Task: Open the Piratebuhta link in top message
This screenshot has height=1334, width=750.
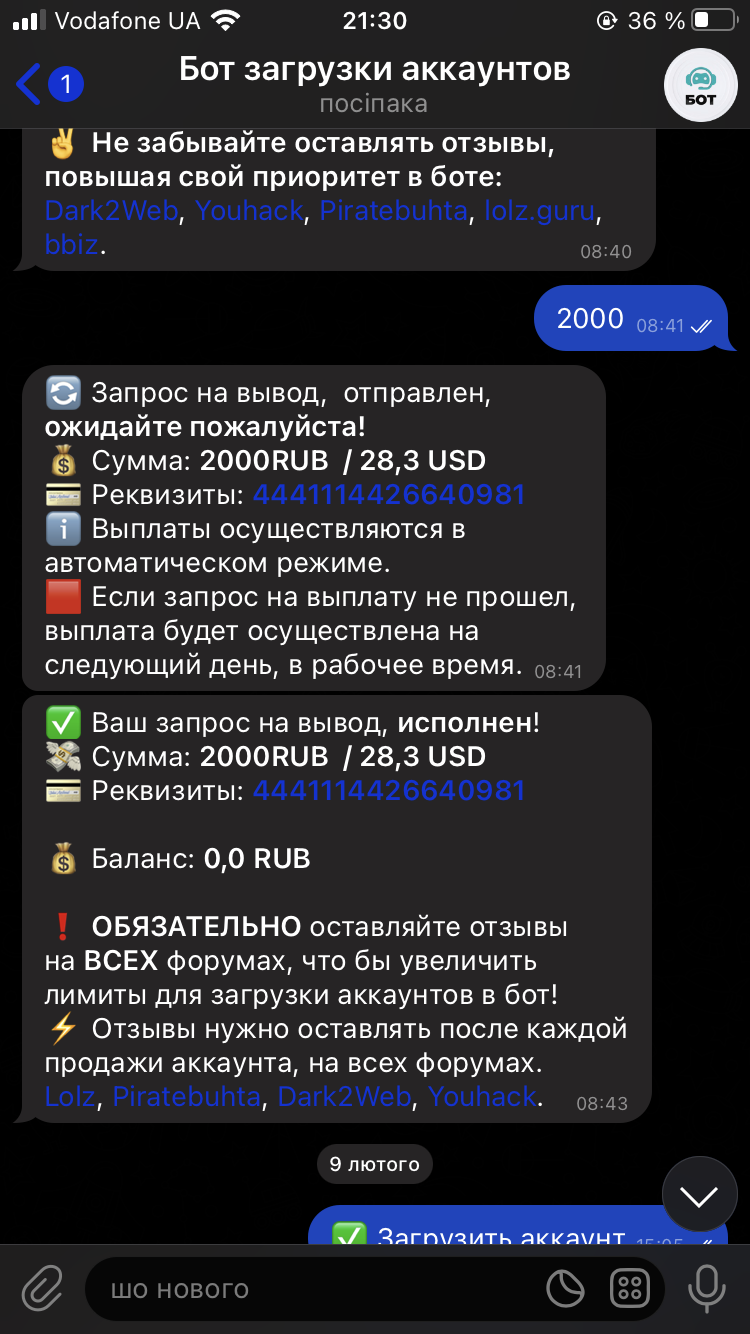Action: pyautogui.click(x=393, y=210)
